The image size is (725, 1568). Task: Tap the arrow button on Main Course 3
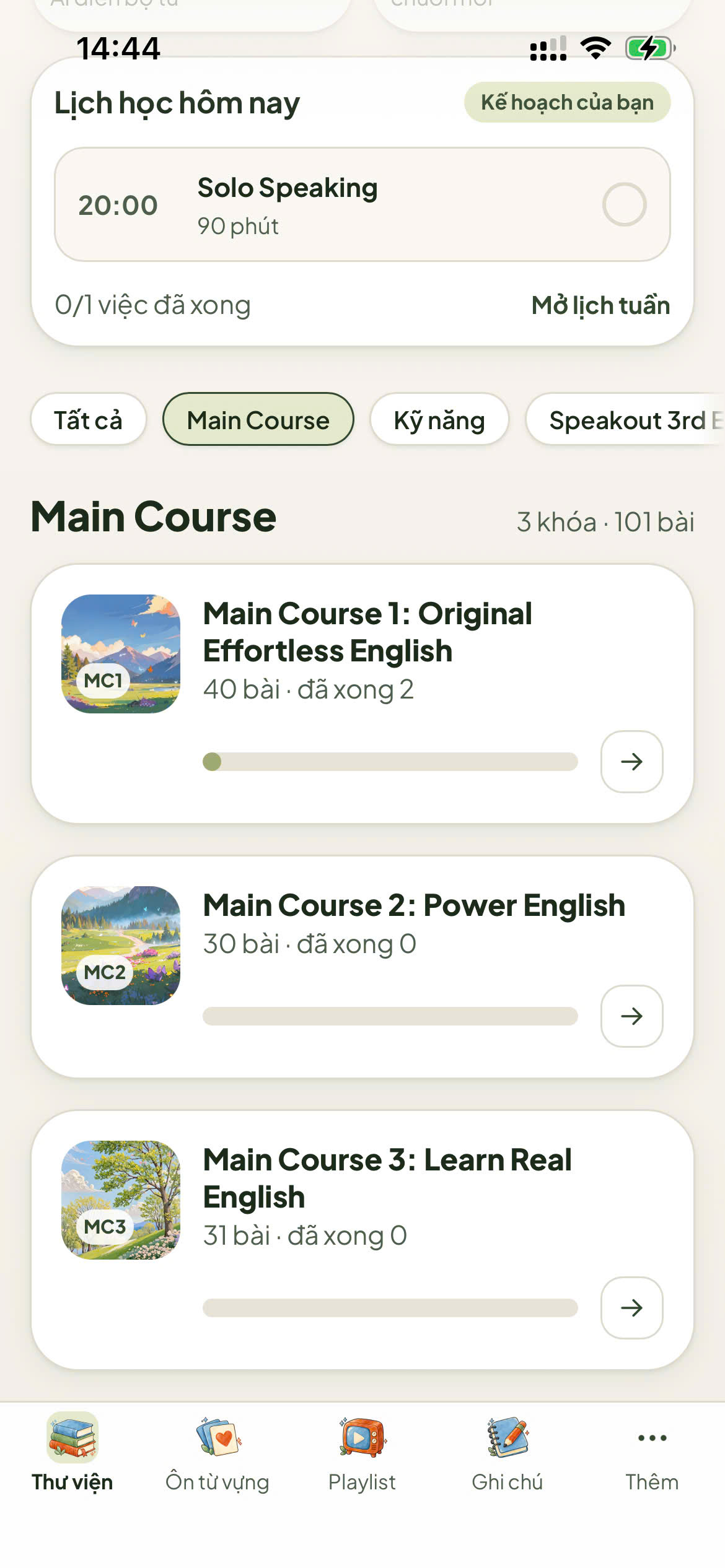coord(631,1308)
